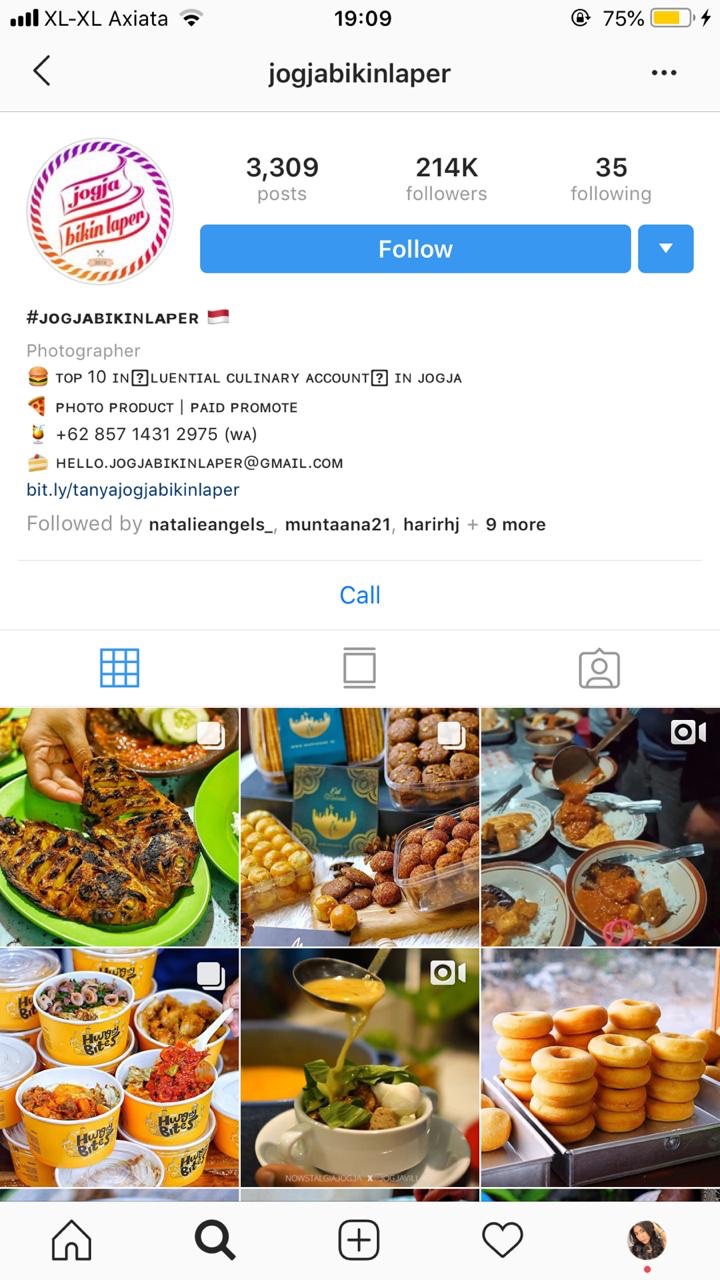Open my profile from bottom avatar
Image resolution: width=720 pixels, height=1280 pixels.
(x=646, y=1241)
